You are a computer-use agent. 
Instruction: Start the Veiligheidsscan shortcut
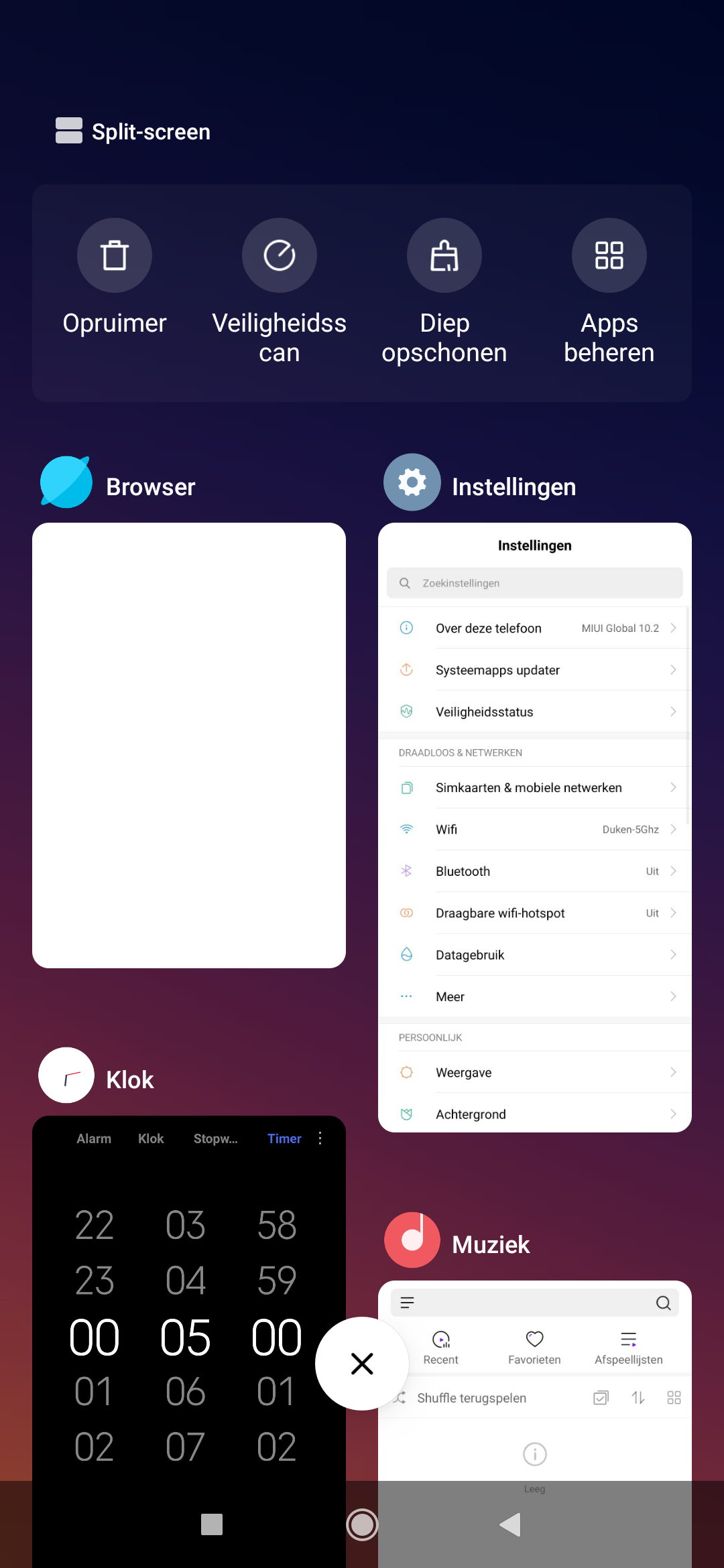(x=280, y=292)
